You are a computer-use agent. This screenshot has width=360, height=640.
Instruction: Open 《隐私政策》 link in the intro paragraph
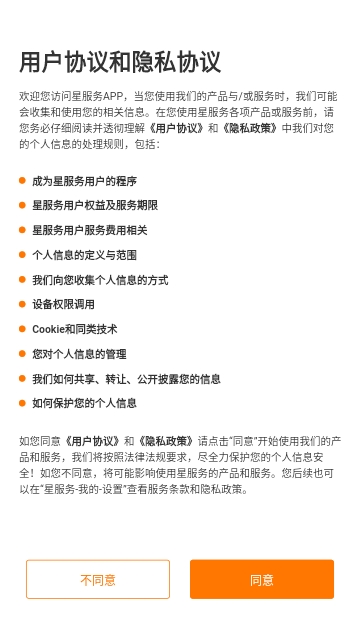pyautogui.click(x=250, y=129)
